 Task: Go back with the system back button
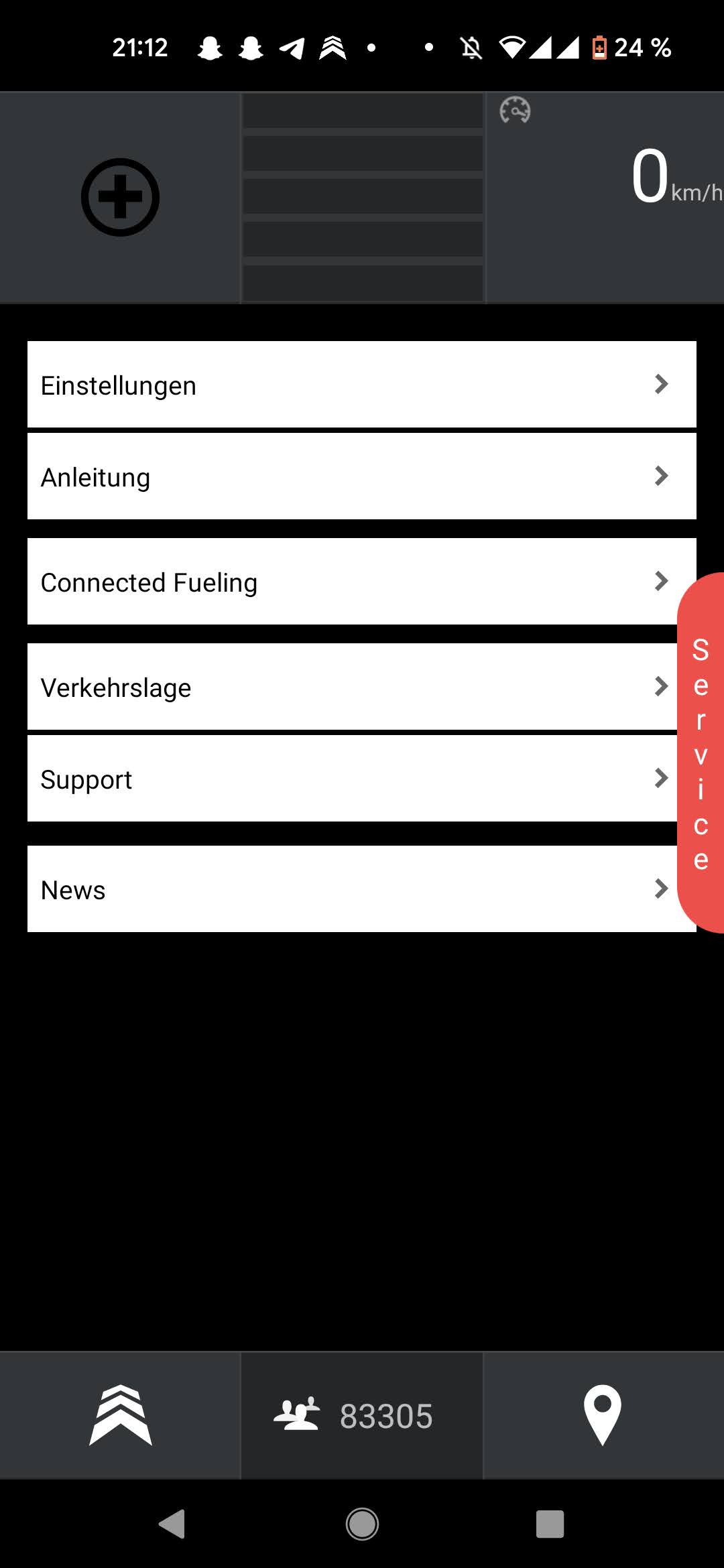coord(172,1524)
